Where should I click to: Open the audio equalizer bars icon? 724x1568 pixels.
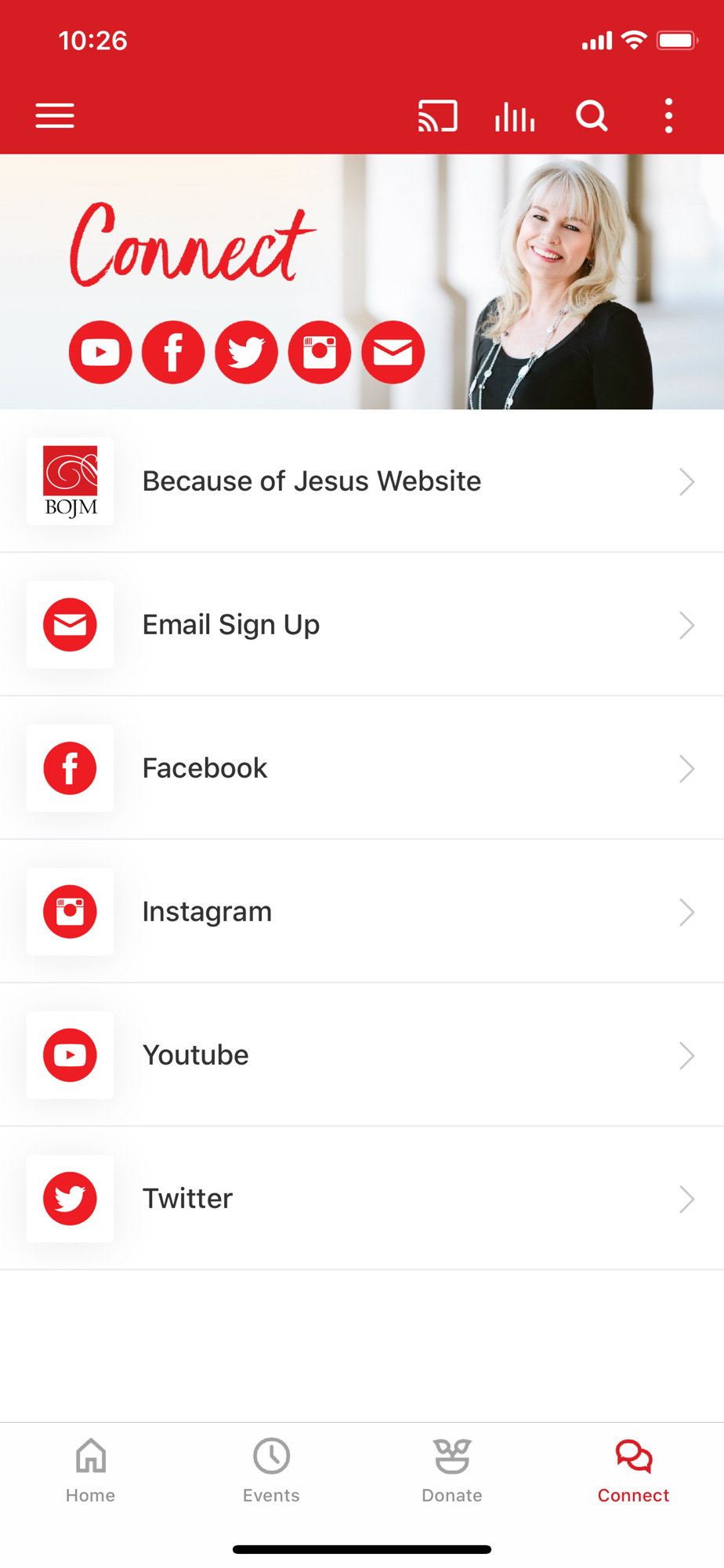pyautogui.click(x=515, y=116)
